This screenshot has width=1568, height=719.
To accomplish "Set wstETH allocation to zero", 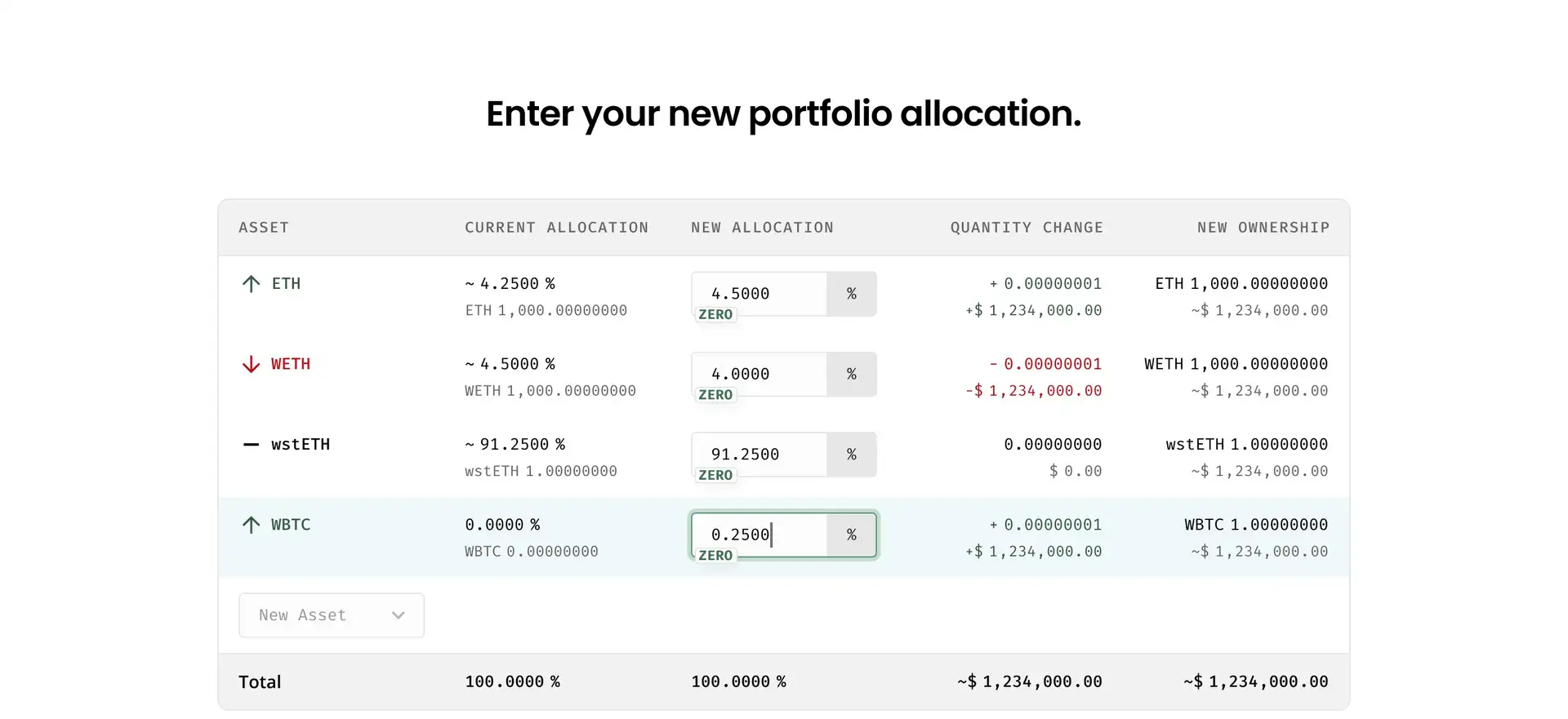I will pos(715,475).
